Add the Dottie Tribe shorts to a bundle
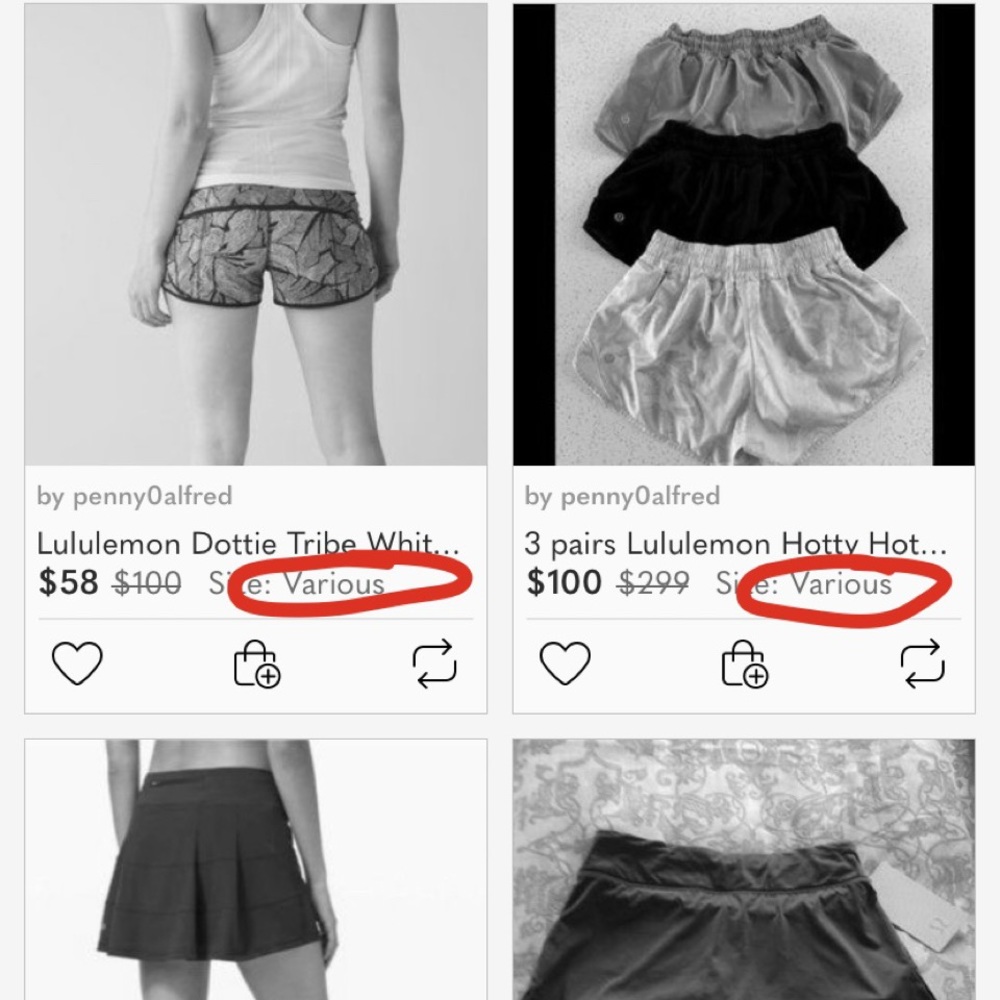 click(x=256, y=664)
